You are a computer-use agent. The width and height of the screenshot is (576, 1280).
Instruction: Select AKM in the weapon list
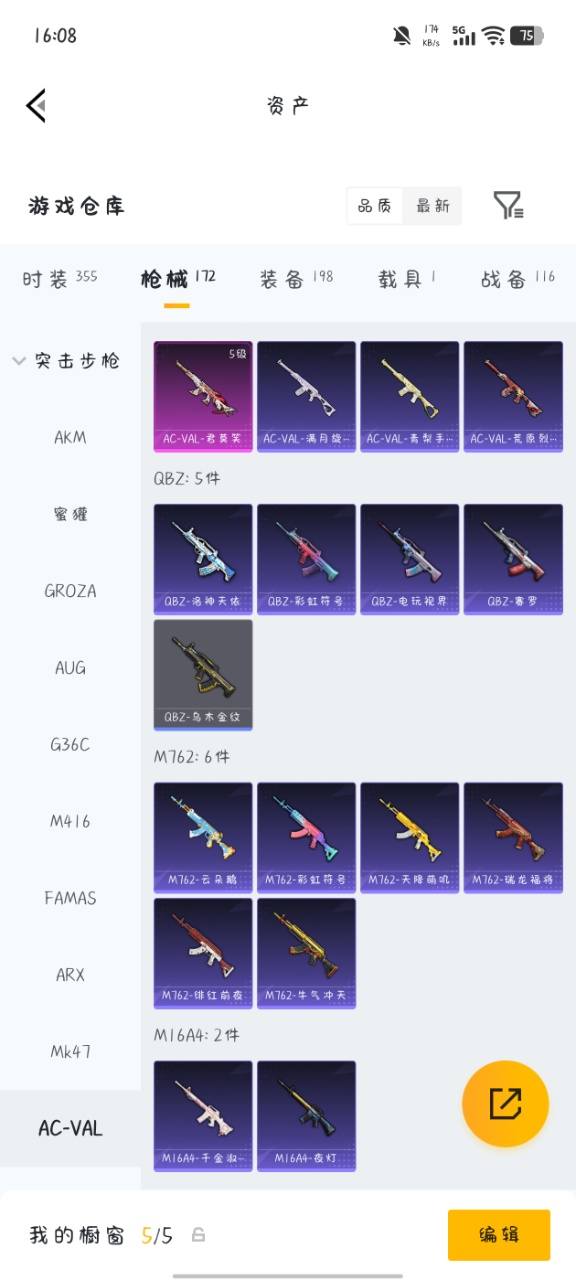(x=70, y=437)
